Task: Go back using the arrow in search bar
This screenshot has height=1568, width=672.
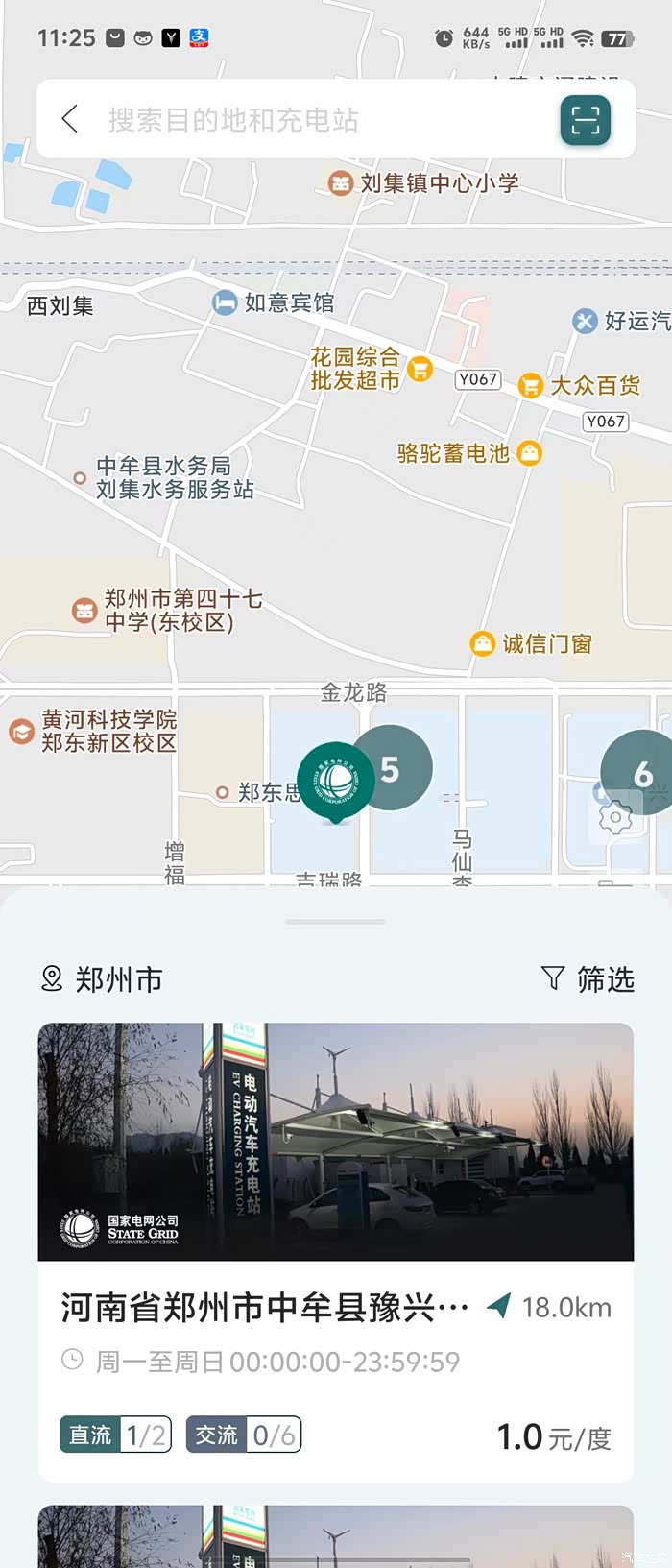Action: (69, 119)
